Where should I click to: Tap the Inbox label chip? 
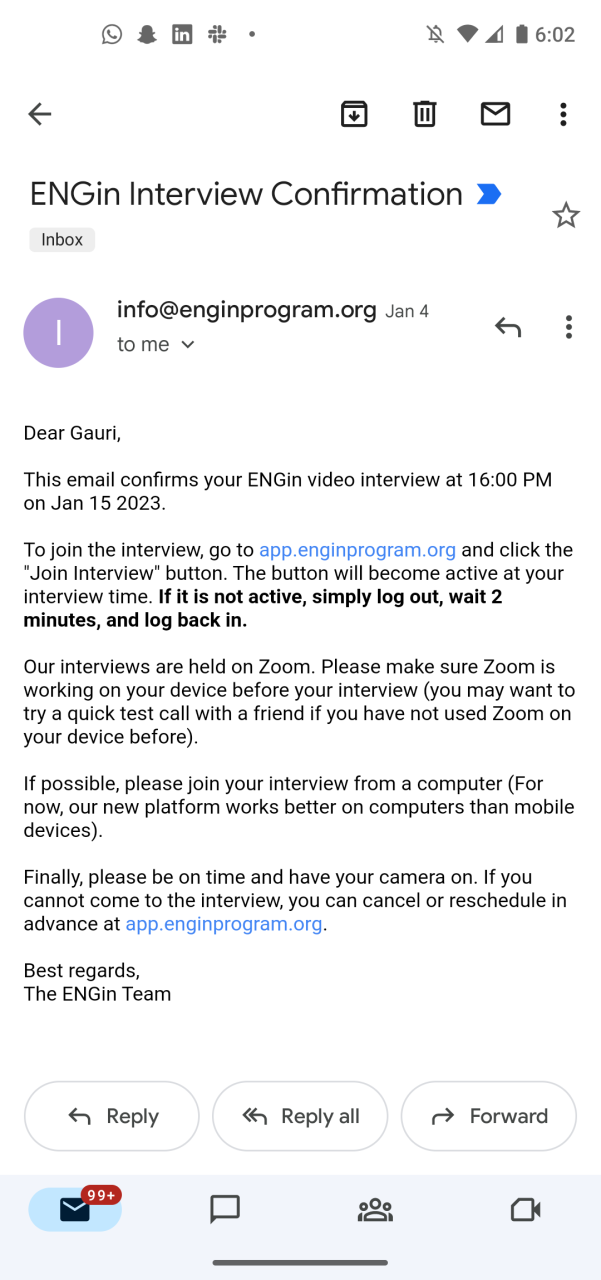tap(62, 240)
